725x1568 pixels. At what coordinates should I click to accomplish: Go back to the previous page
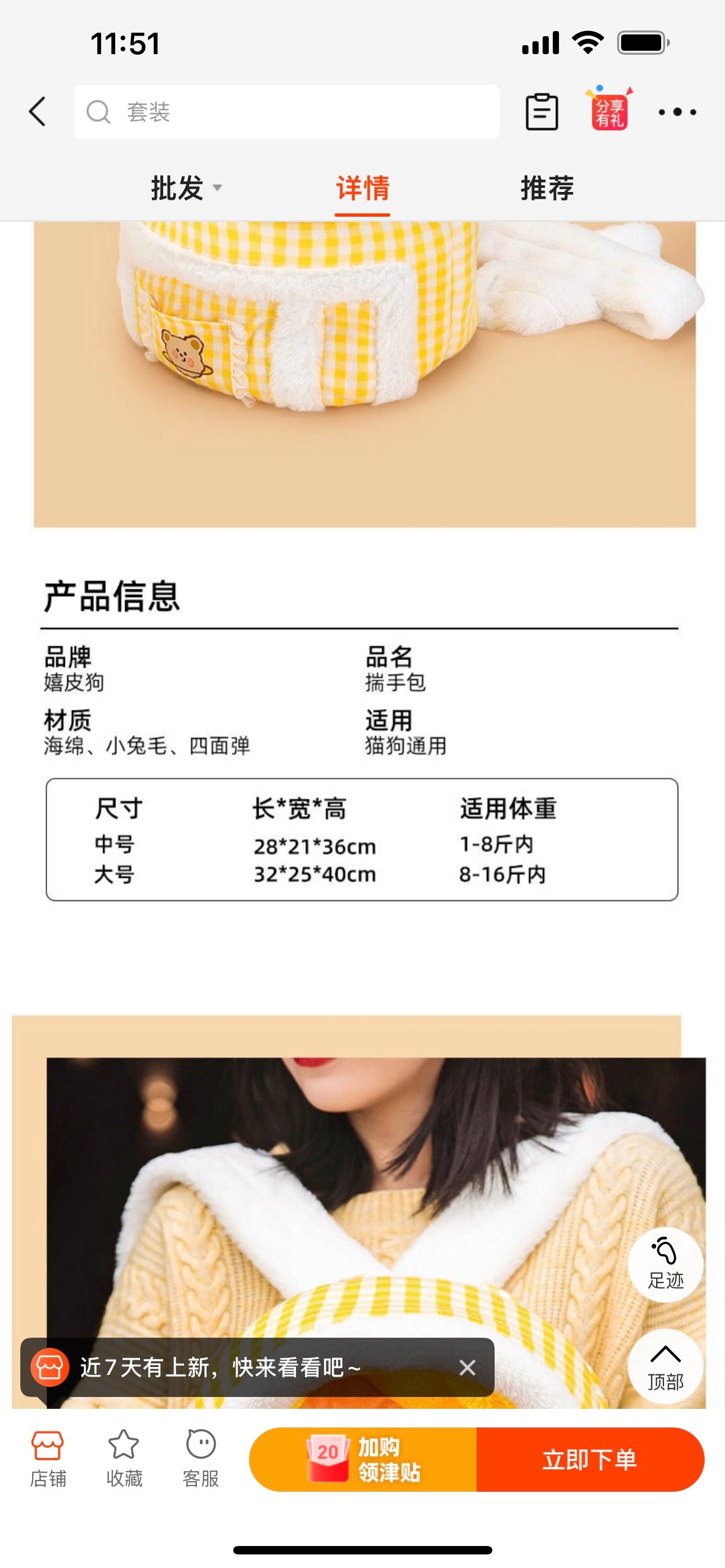pos(38,112)
